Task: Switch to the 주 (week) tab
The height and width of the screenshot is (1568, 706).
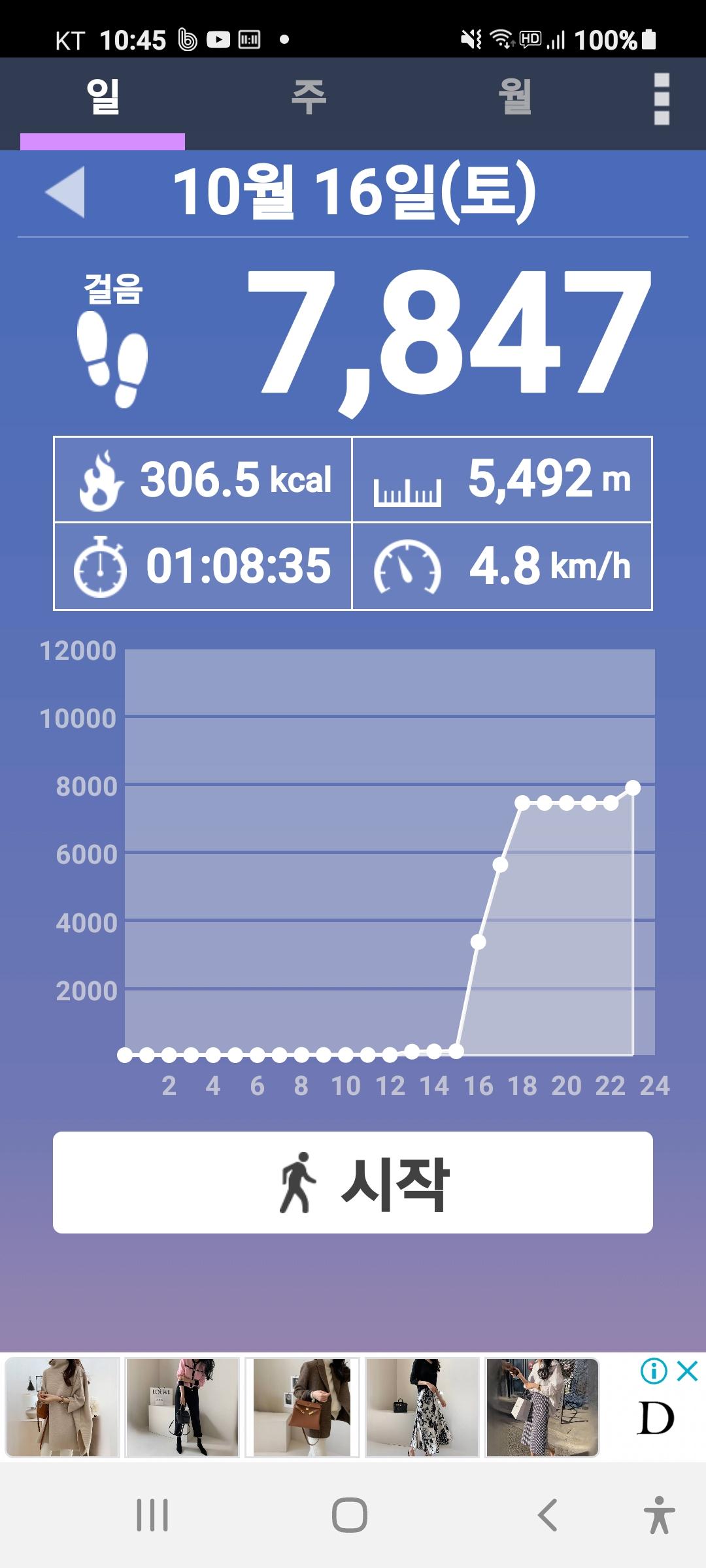Action: click(x=309, y=98)
